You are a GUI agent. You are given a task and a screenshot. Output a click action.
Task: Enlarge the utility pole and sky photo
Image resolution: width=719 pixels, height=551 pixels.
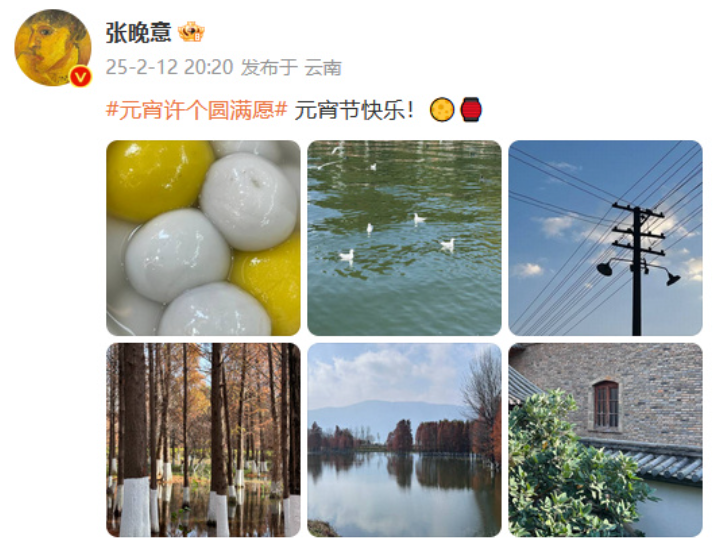point(605,238)
